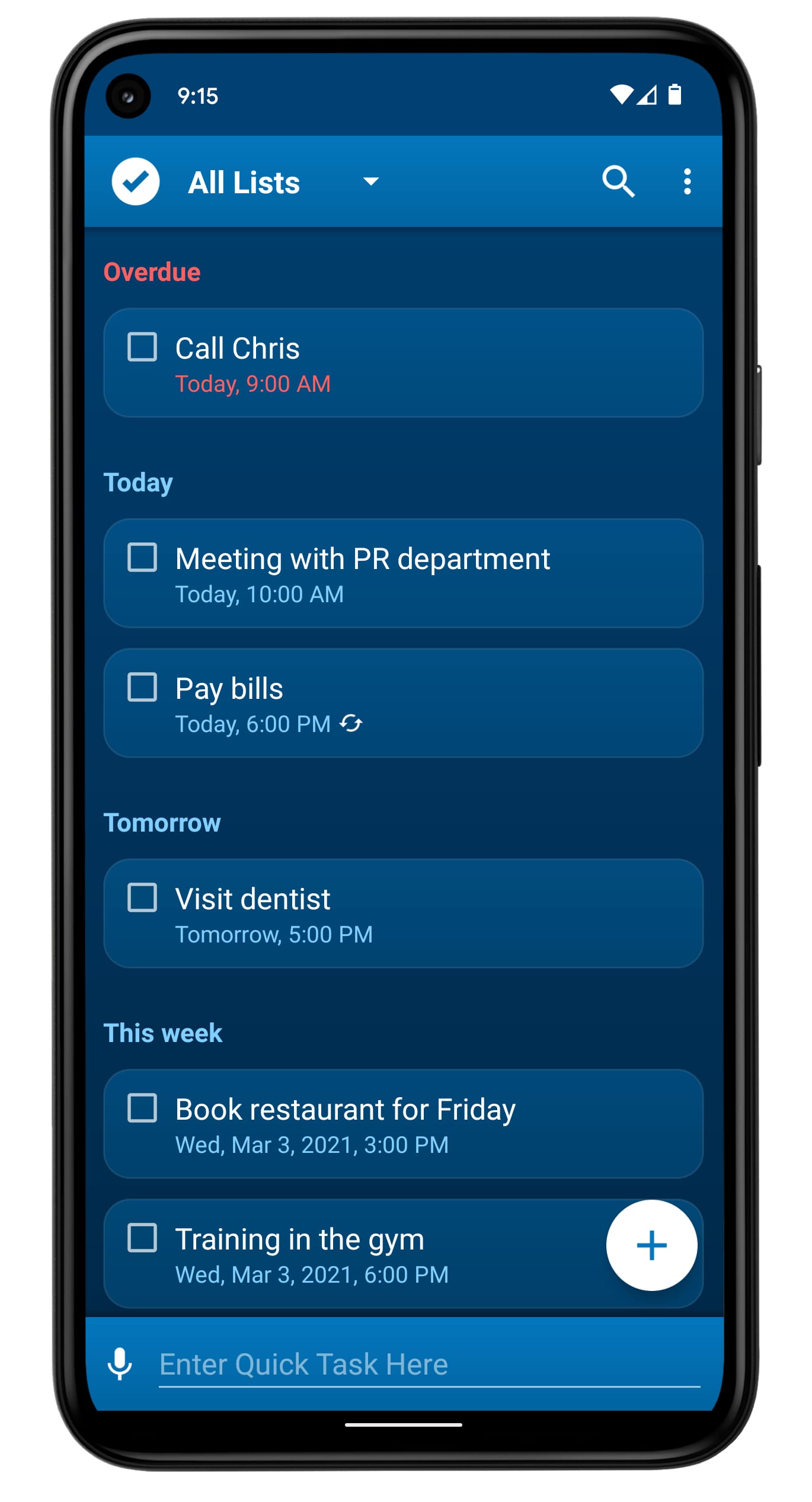The height and width of the screenshot is (1502, 812).
Task: Click the battery status icon
Action: tap(674, 94)
